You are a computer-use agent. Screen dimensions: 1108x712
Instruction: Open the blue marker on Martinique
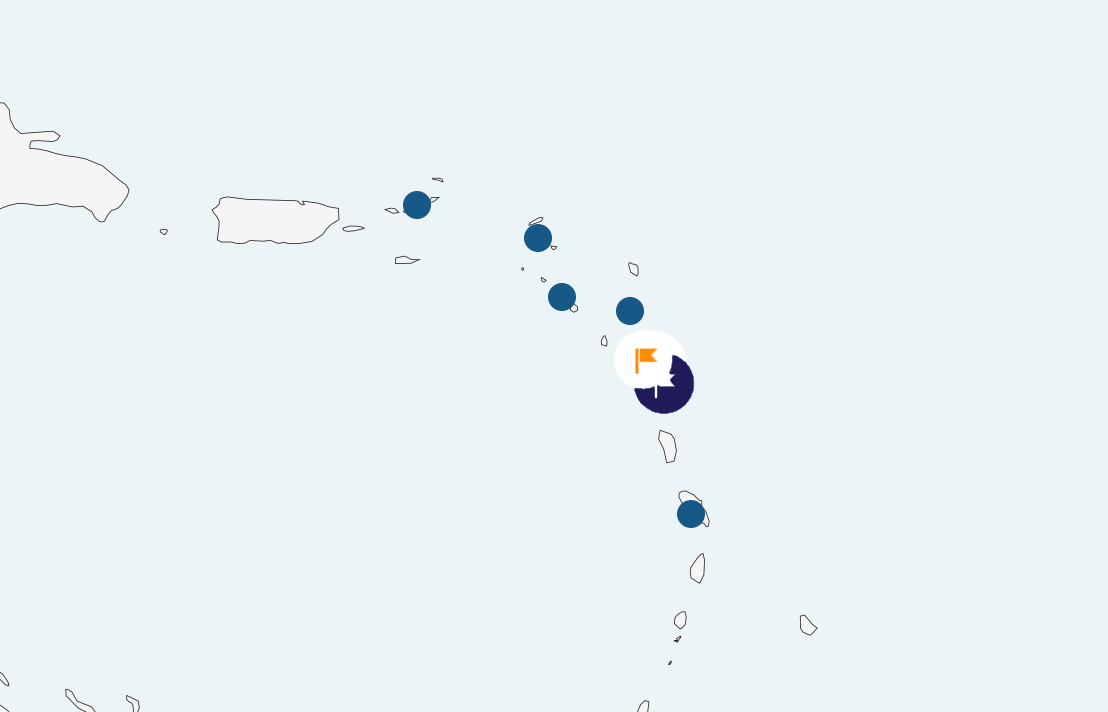point(691,514)
